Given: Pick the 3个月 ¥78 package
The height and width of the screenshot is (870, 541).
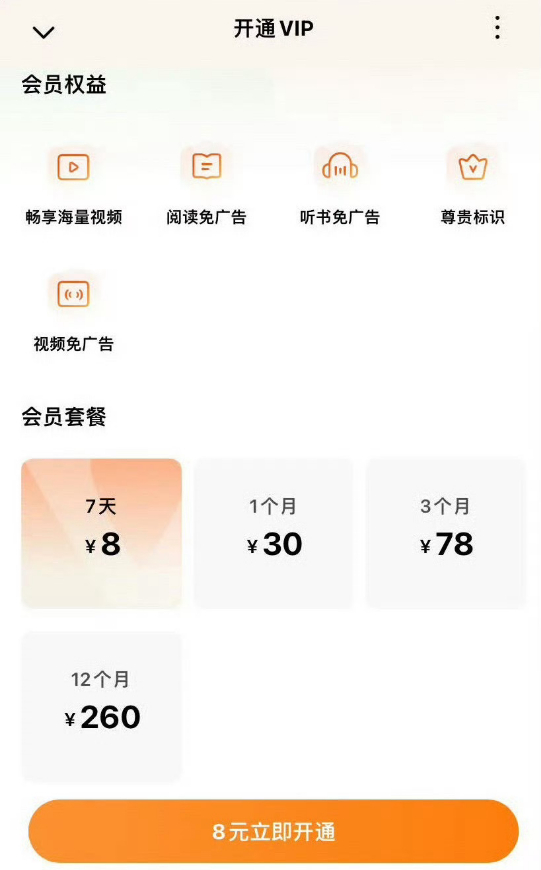Looking at the screenshot, I should (x=446, y=533).
